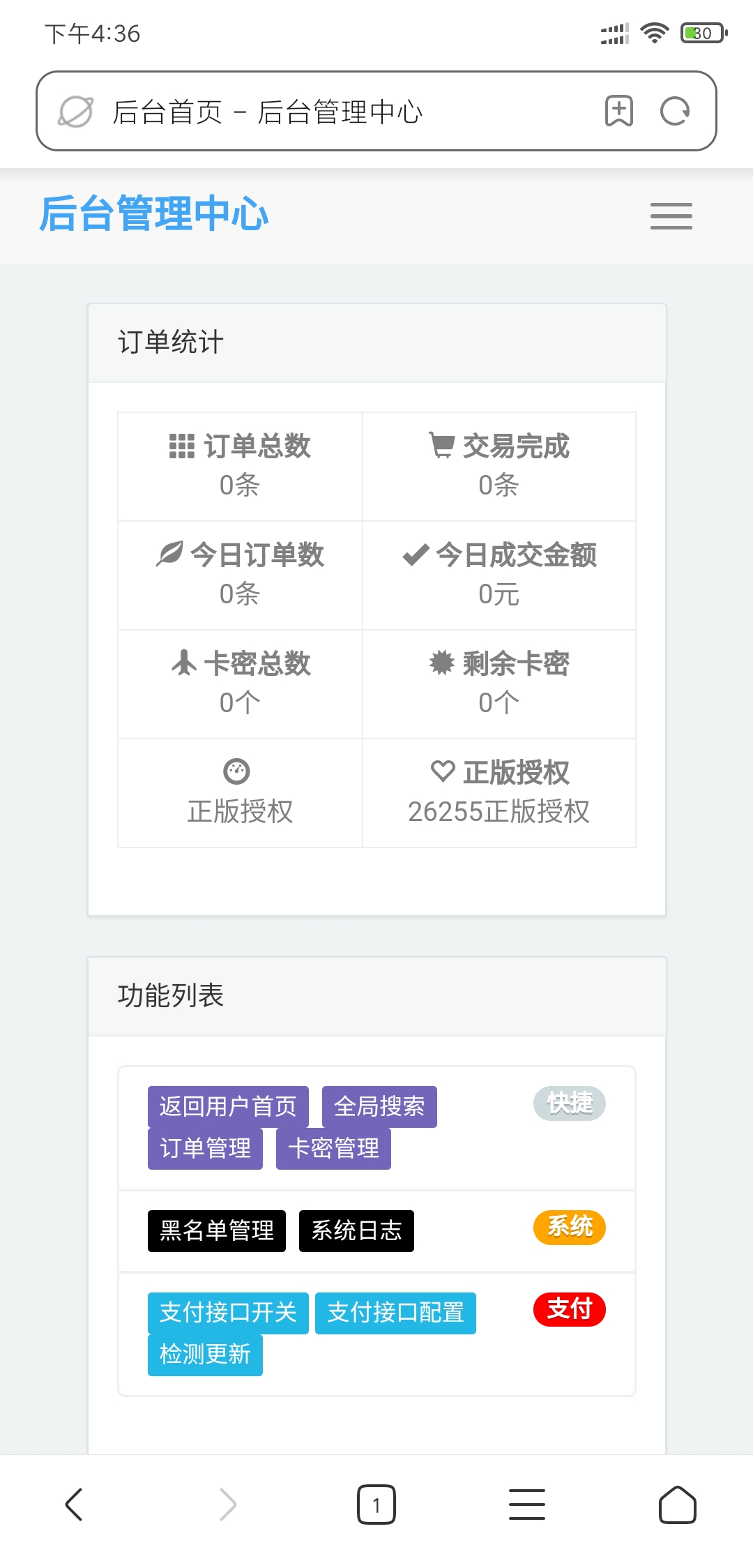The height and width of the screenshot is (1568, 753).
Task: Click the heart icon beside 正版授权
Action: point(440,771)
